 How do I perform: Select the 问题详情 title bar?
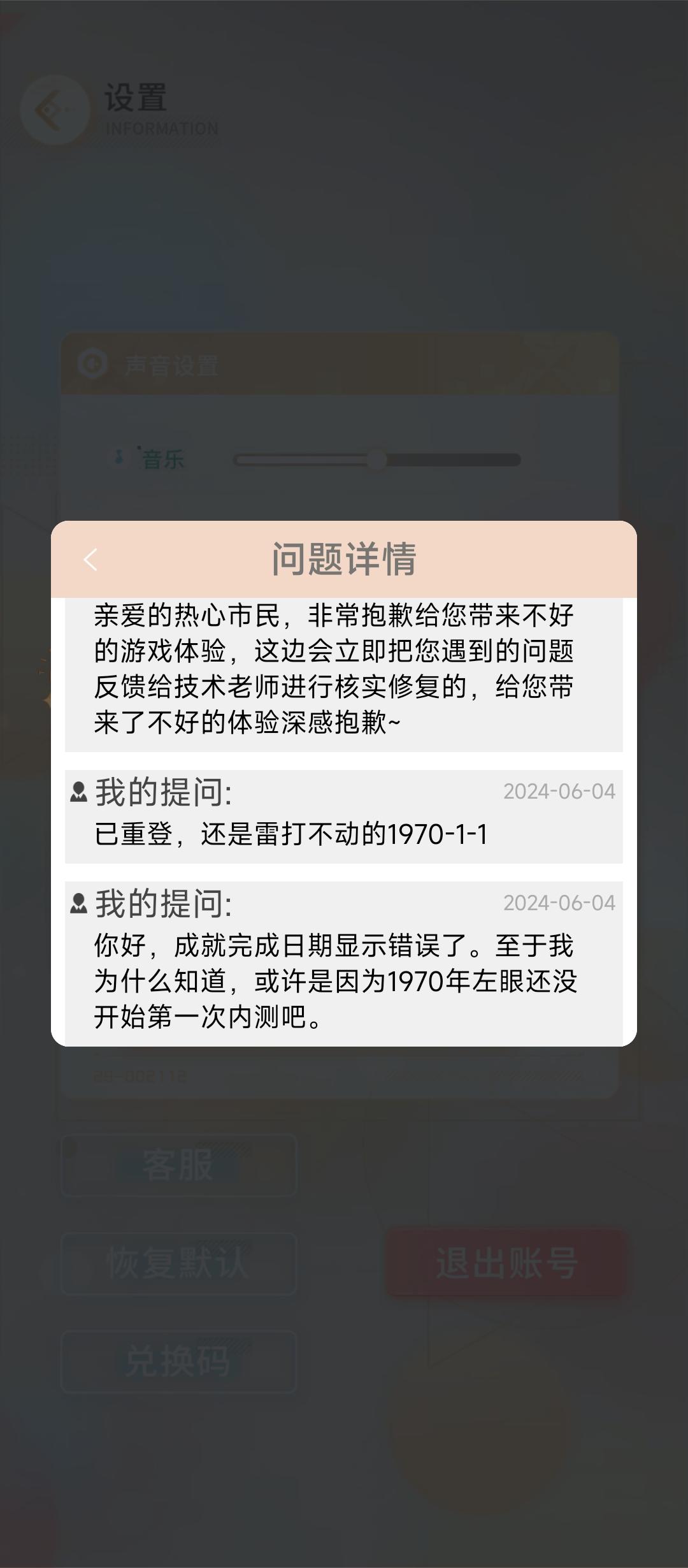344,560
